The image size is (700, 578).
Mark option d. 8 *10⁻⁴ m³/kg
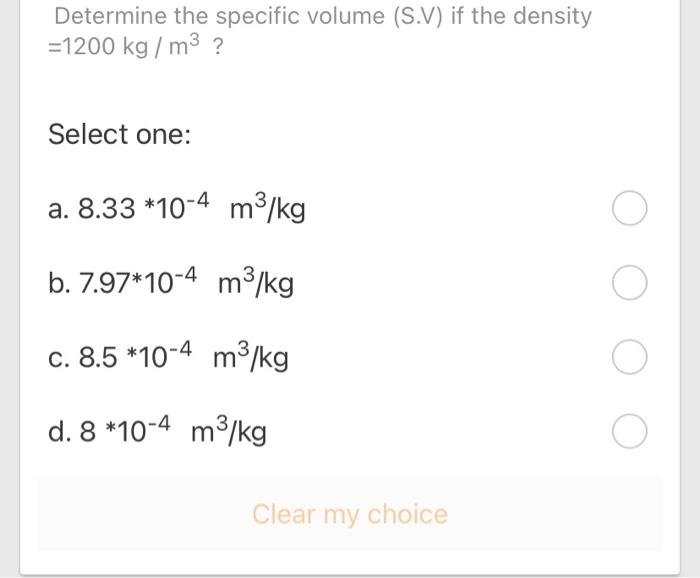pos(630,432)
